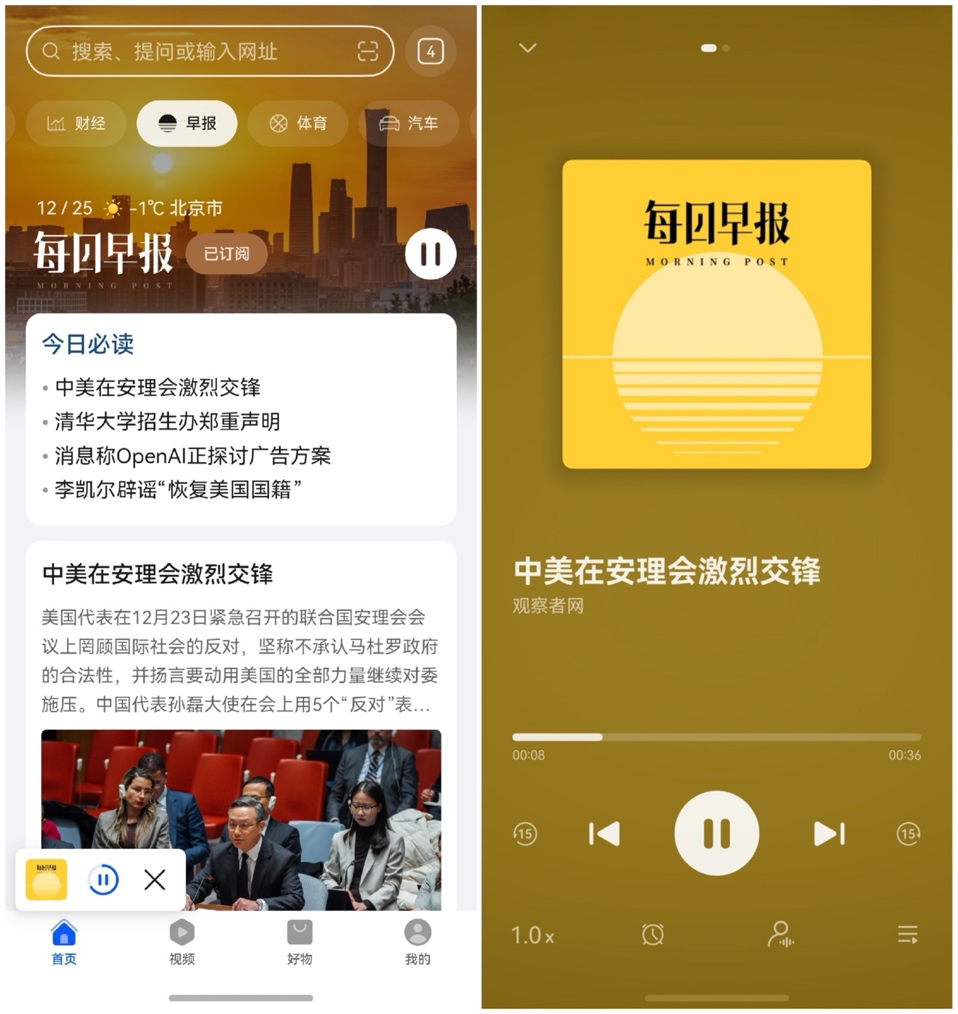Open the 中美在安理会激烈交锋 article card

pos(240,574)
